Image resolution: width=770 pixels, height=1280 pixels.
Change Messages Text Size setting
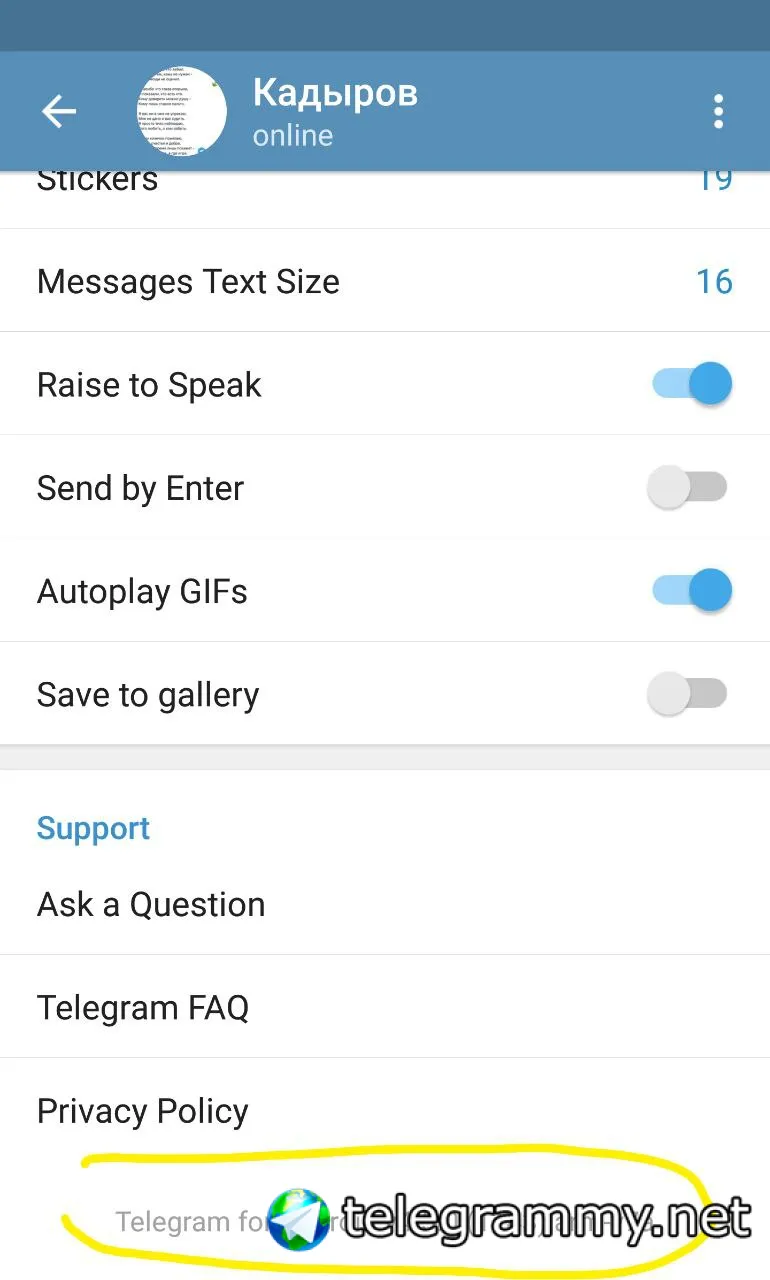point(385,282)
